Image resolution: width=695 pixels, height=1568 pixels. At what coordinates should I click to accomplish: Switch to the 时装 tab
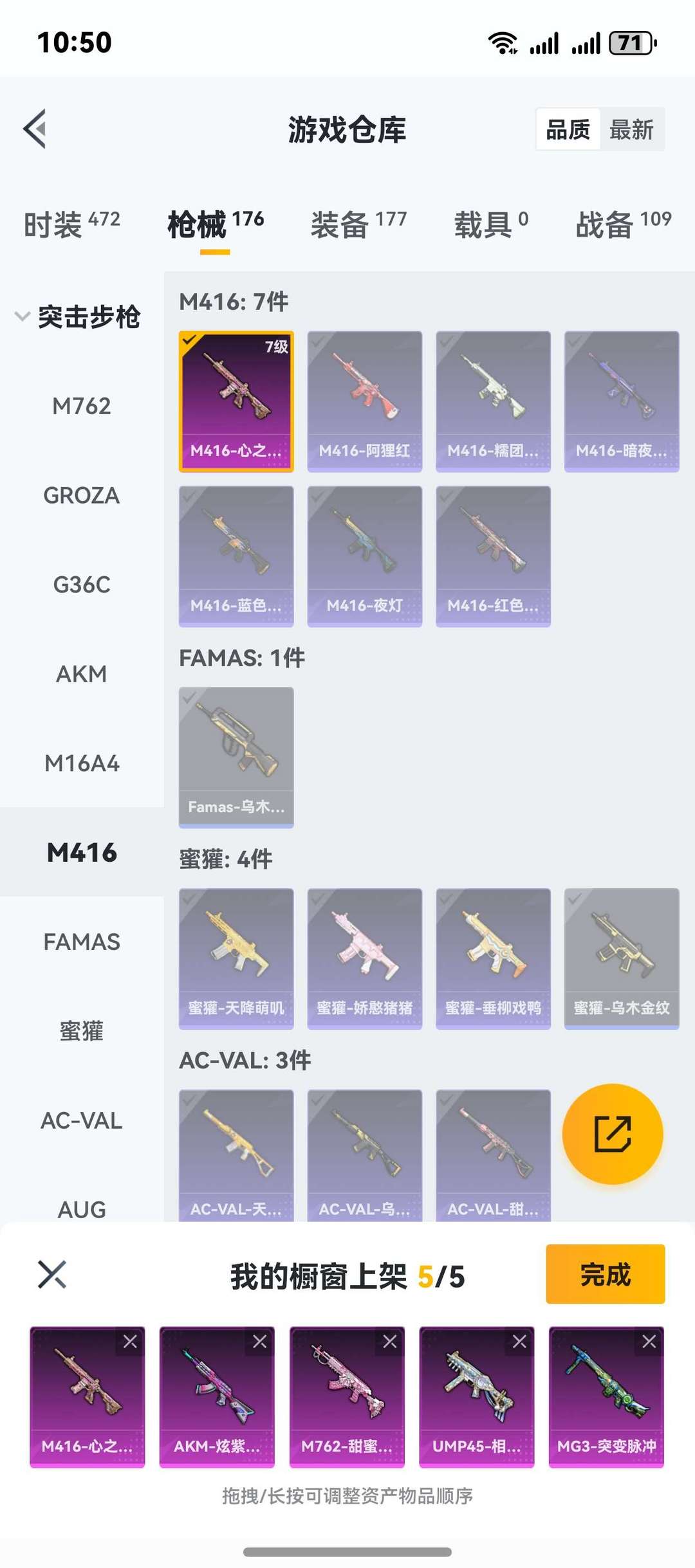point(71,224)
